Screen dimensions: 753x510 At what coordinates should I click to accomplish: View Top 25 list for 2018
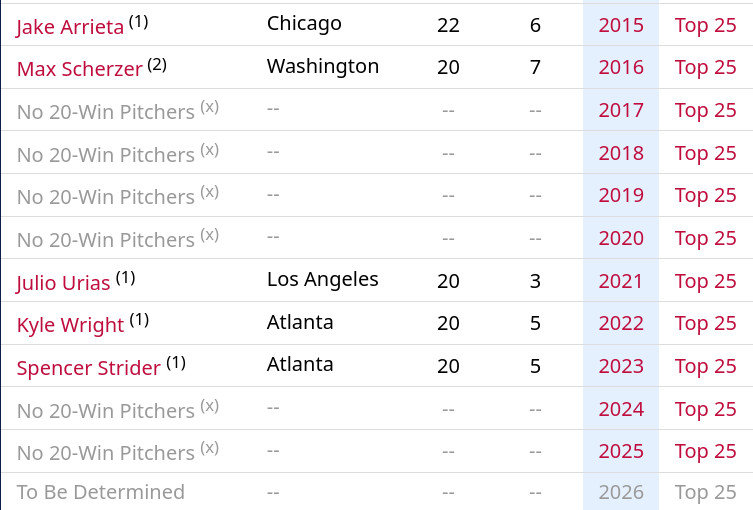[705, 153]
